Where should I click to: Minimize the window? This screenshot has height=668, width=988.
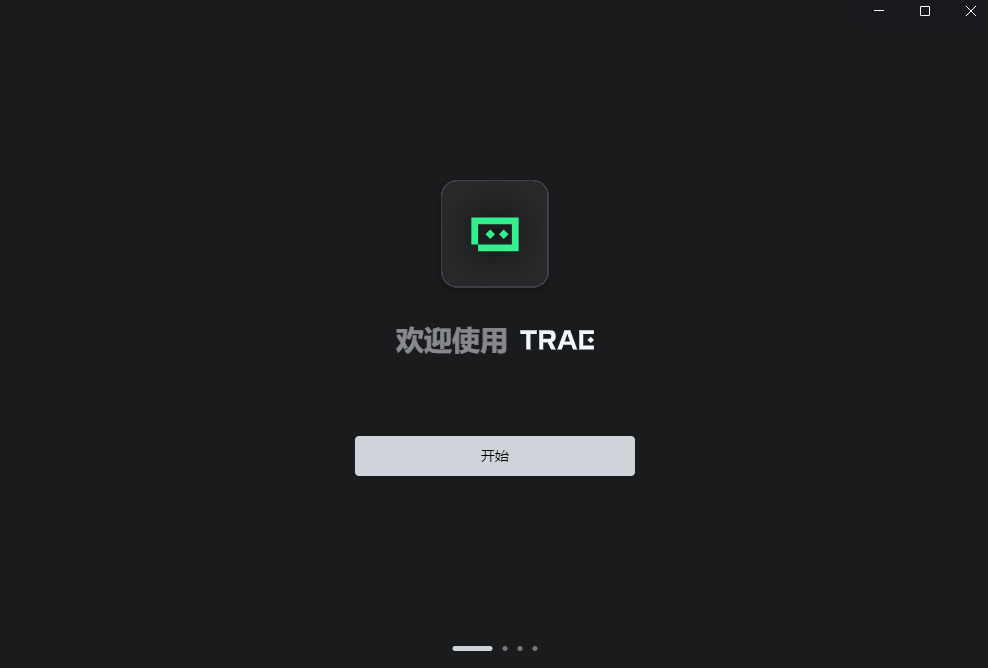pos(879,11)
